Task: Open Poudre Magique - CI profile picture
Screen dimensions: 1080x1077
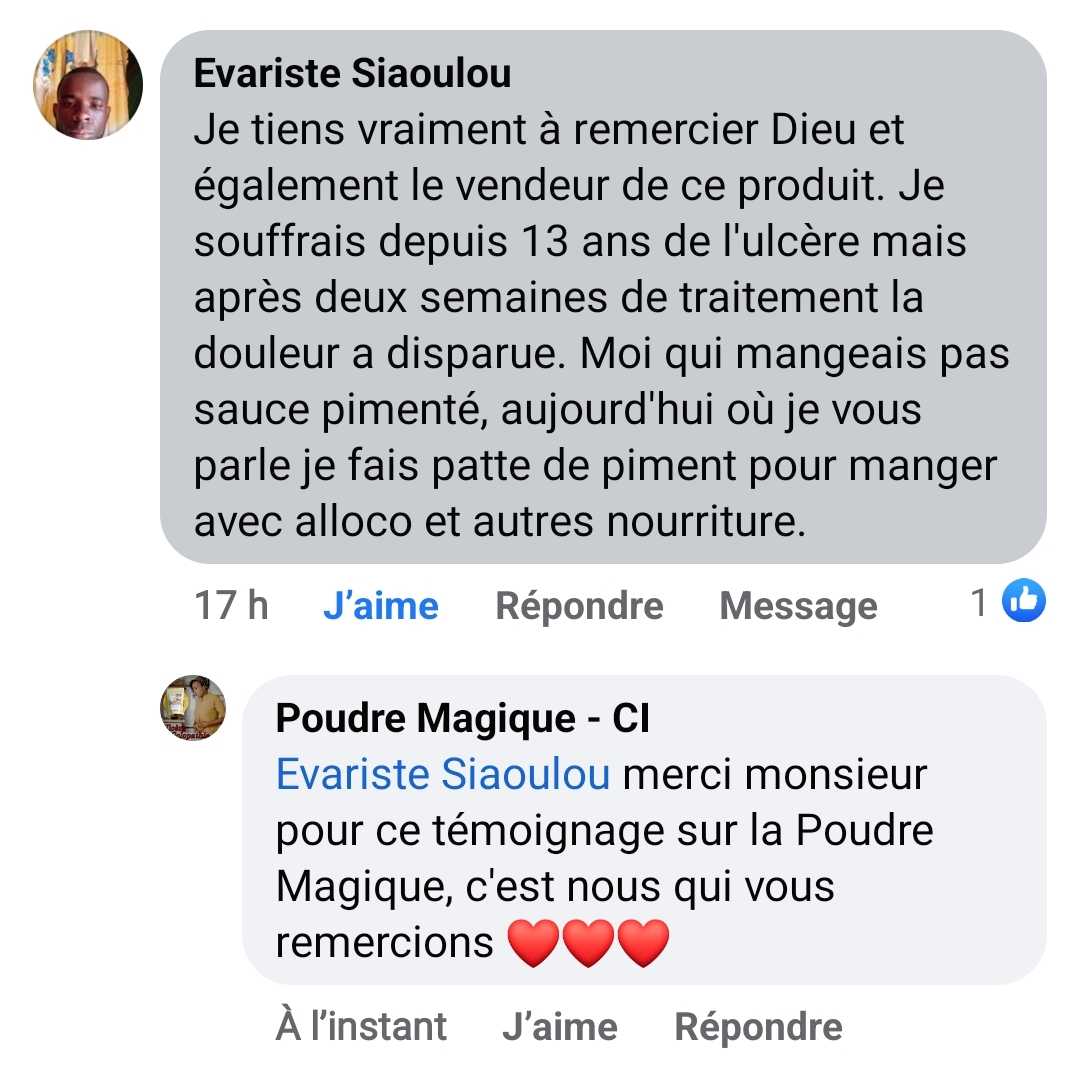Action: pos(193,708)
